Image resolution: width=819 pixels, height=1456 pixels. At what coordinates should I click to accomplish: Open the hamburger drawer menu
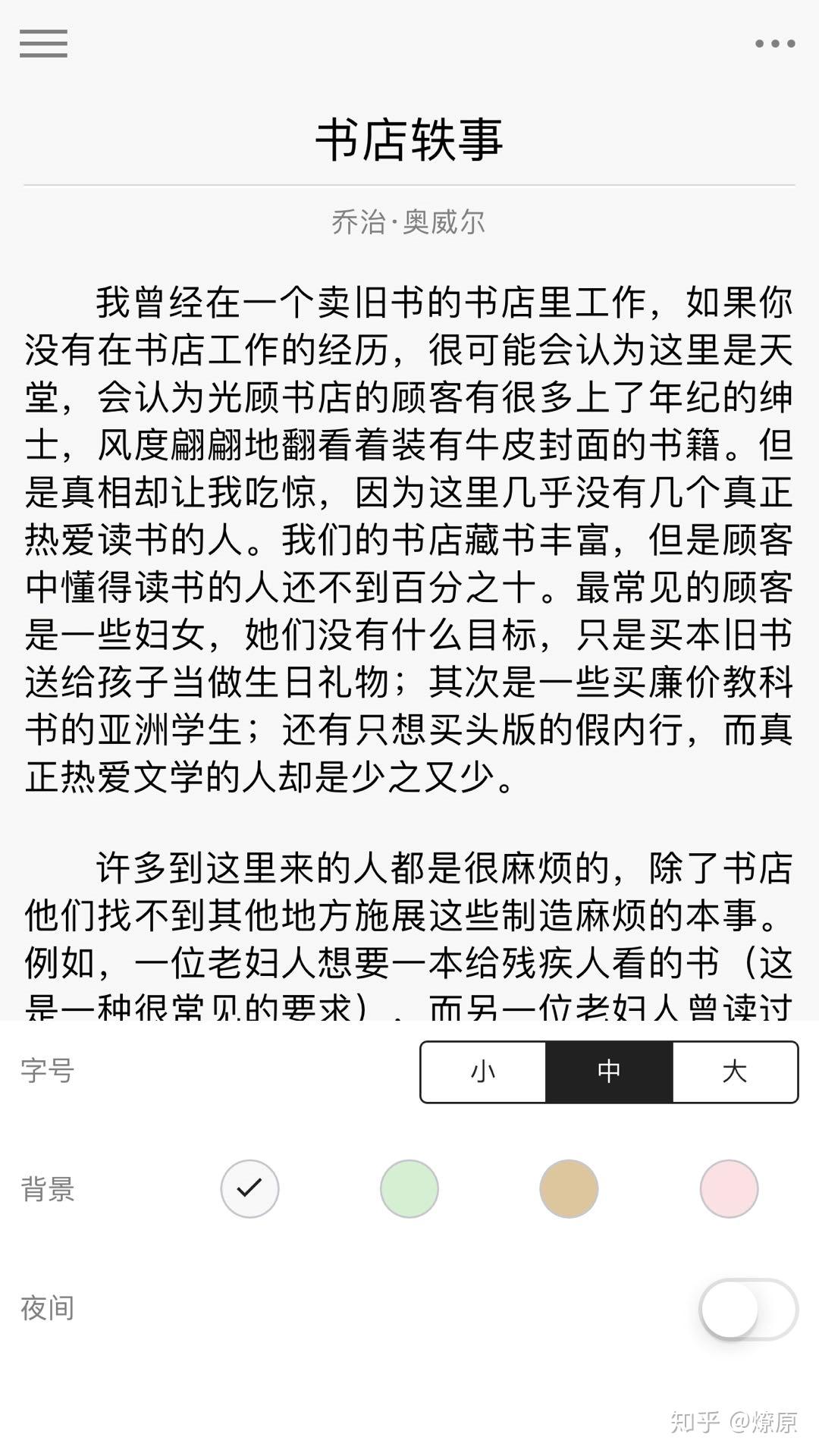43,43
